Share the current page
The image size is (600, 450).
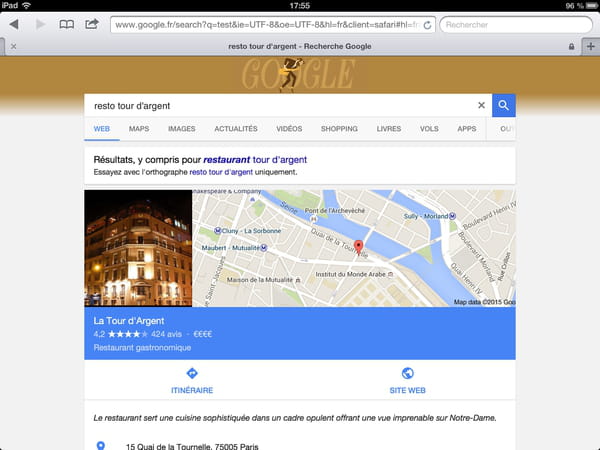pos(92,23)
